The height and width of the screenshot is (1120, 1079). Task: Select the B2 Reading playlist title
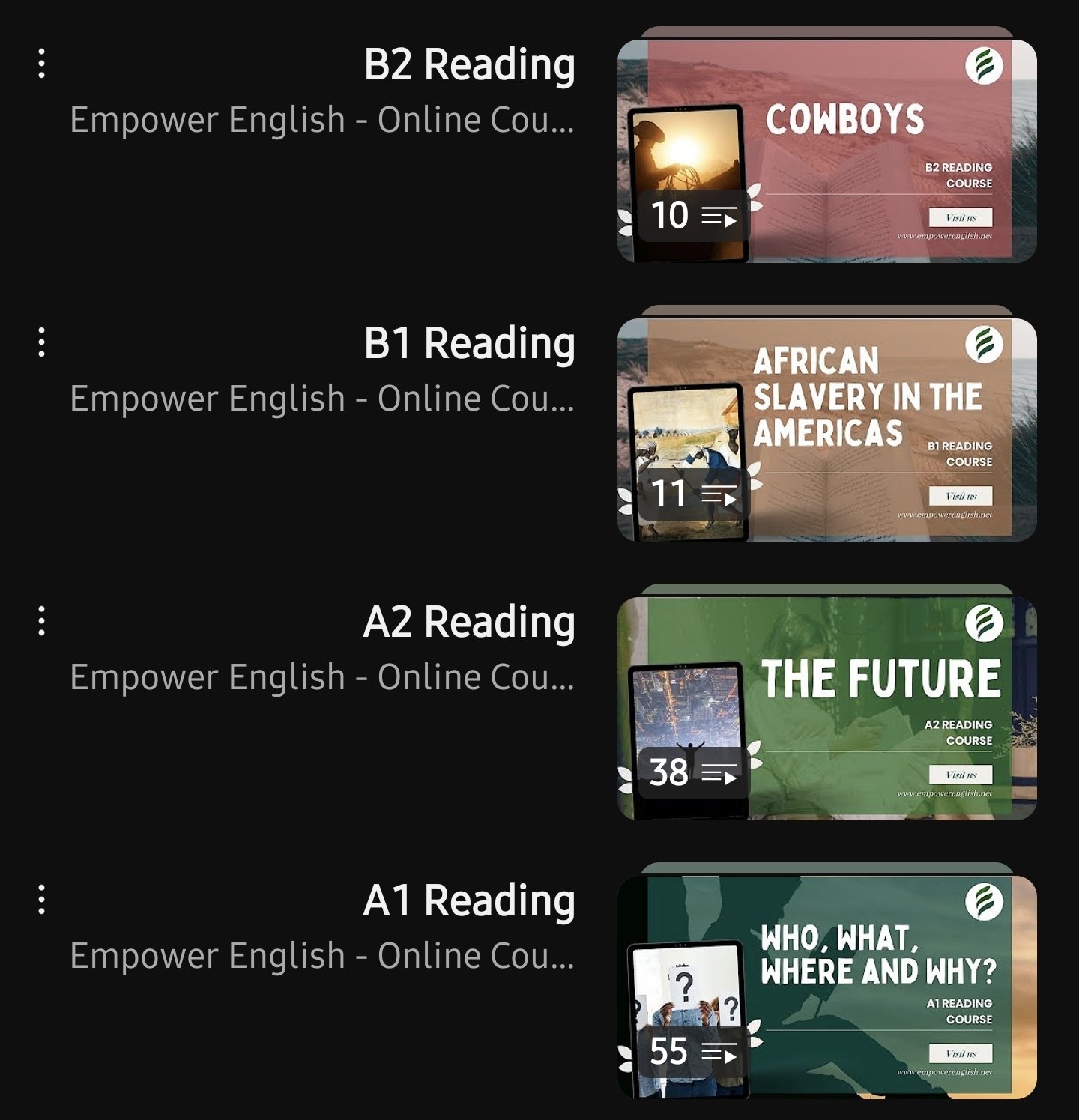469,65
